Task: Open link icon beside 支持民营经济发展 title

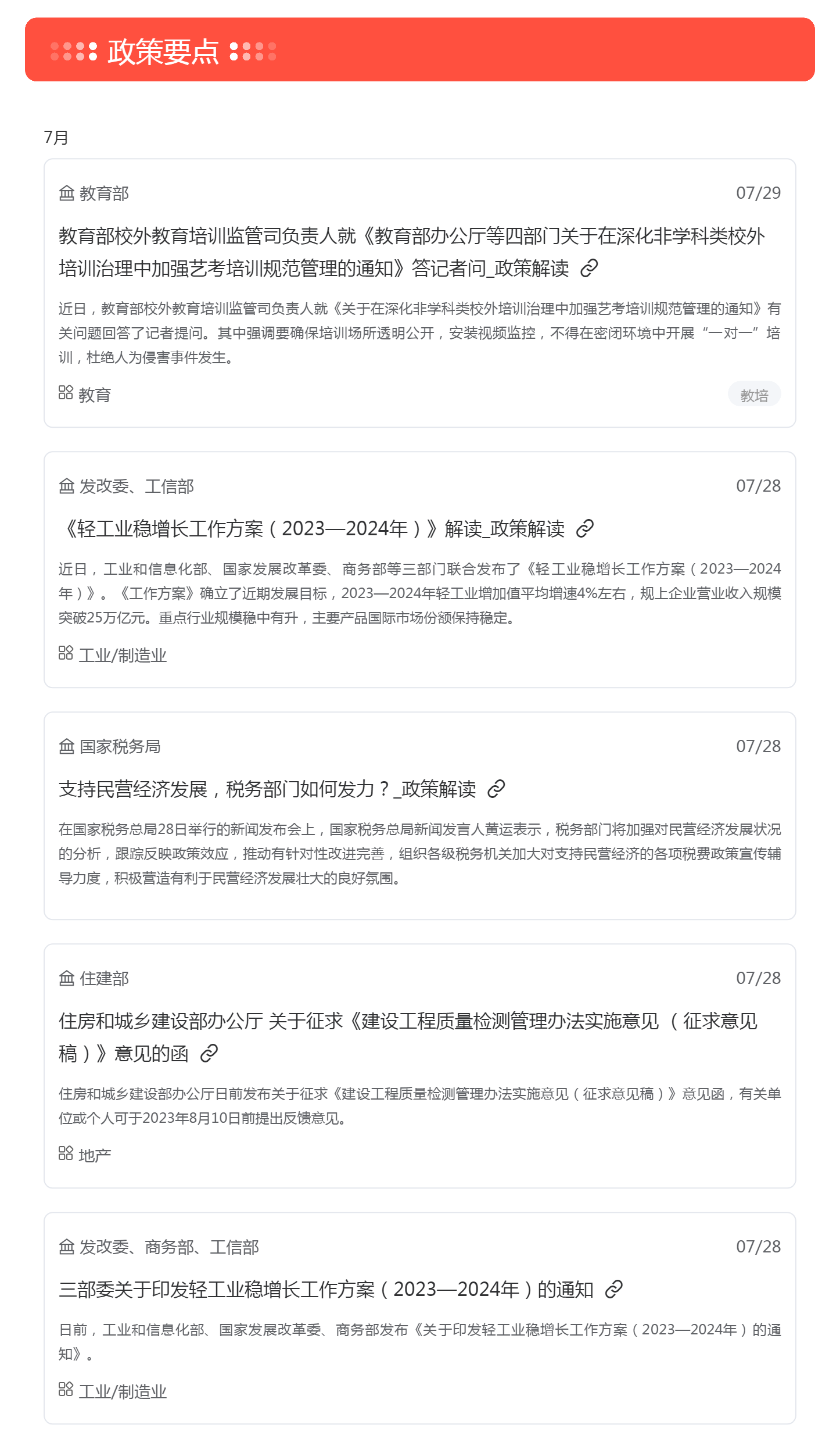Action: [x=496, y=789]
